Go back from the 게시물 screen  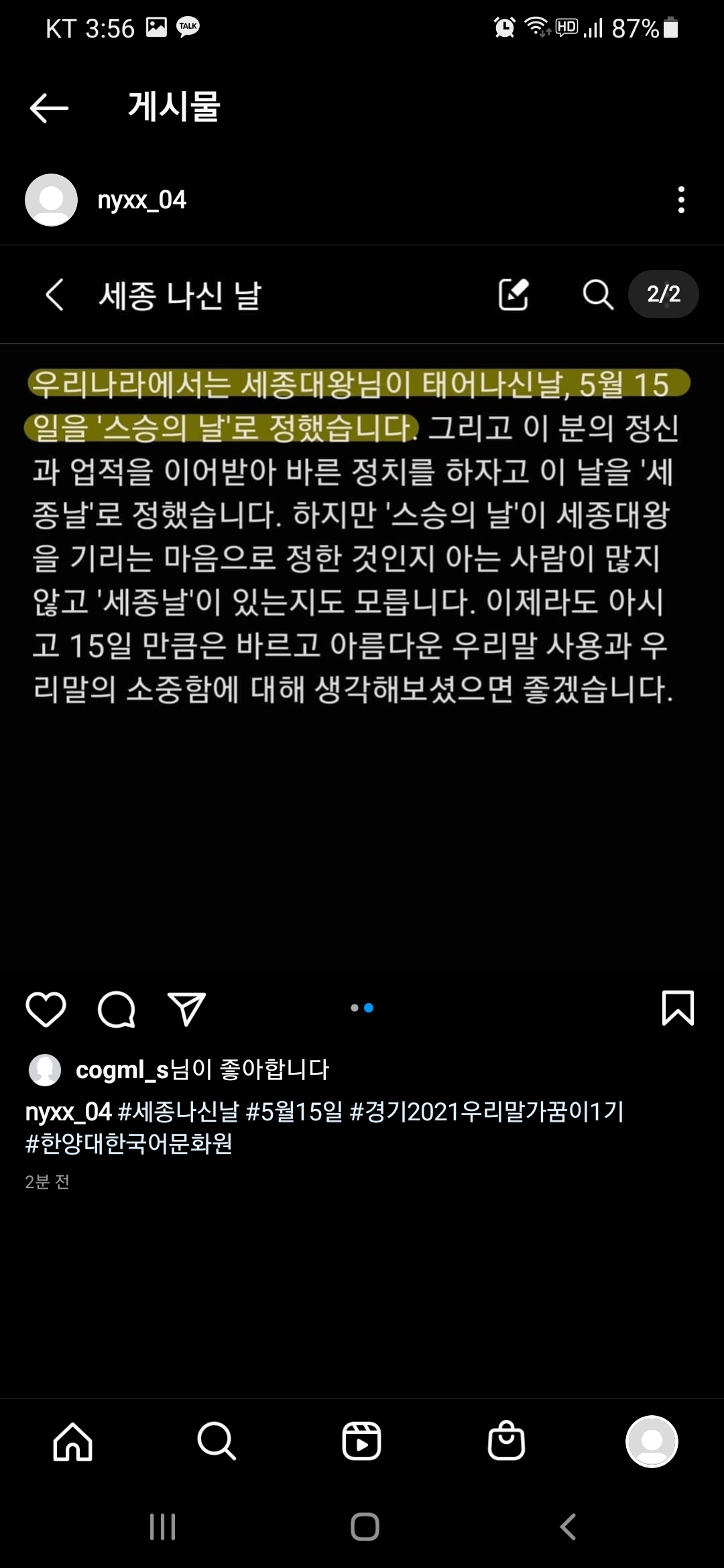pos(49,107)
